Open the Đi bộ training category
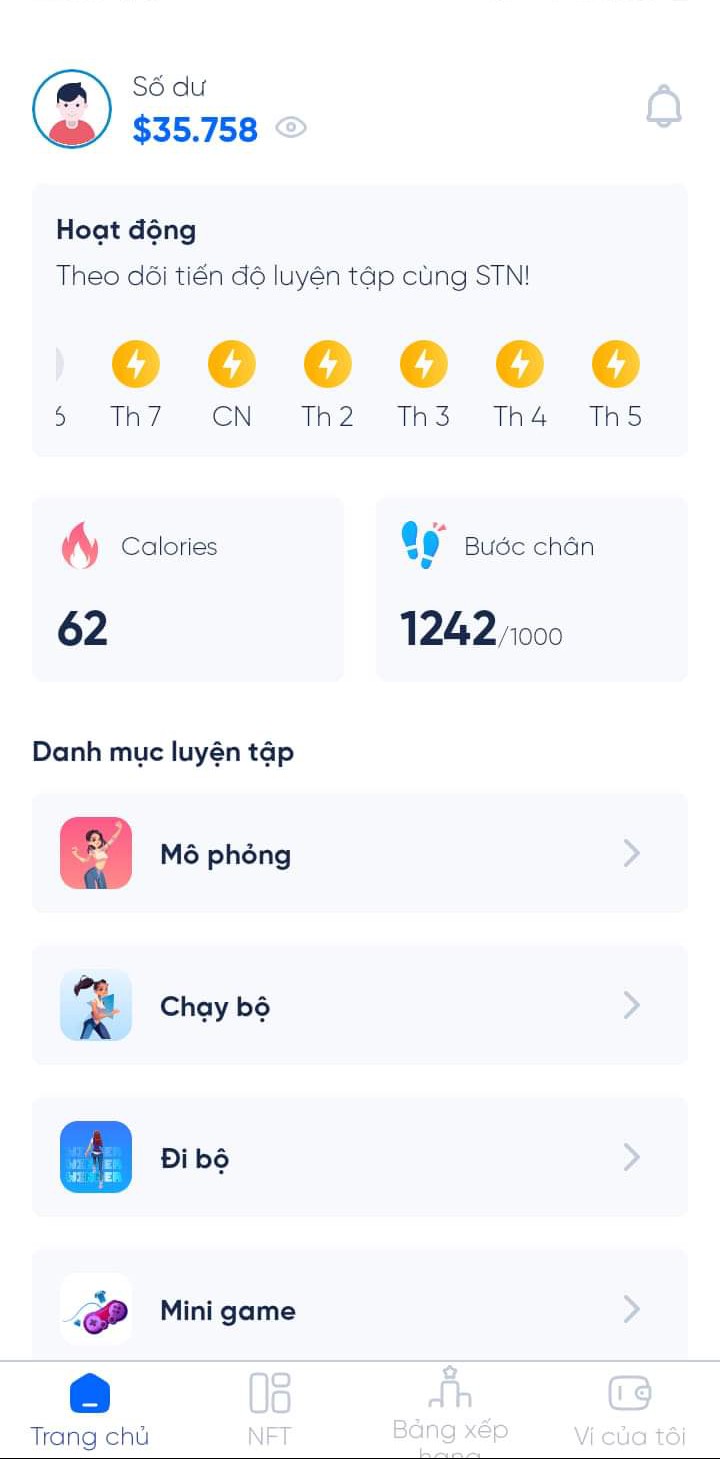 (360, 1157)
